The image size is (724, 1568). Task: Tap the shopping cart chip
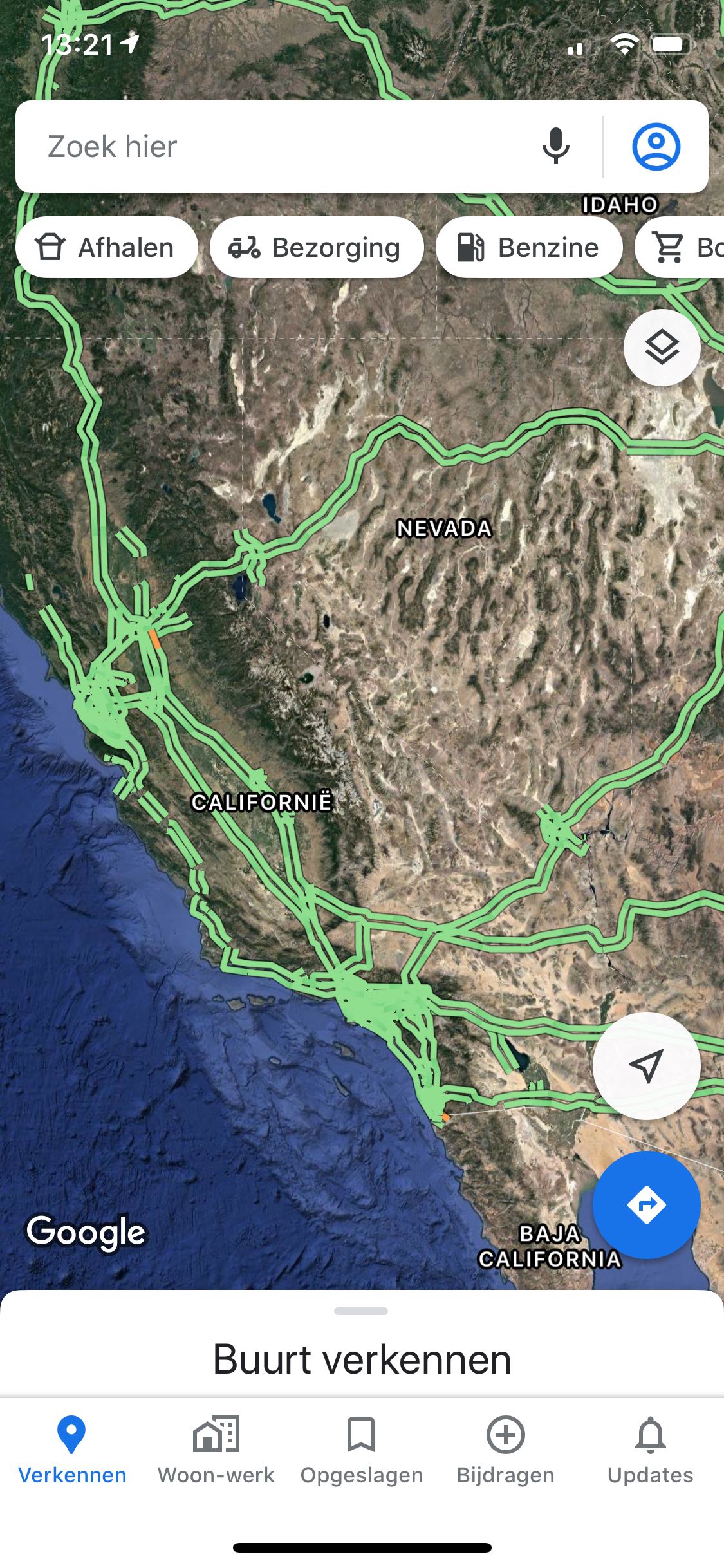point(680,247)
